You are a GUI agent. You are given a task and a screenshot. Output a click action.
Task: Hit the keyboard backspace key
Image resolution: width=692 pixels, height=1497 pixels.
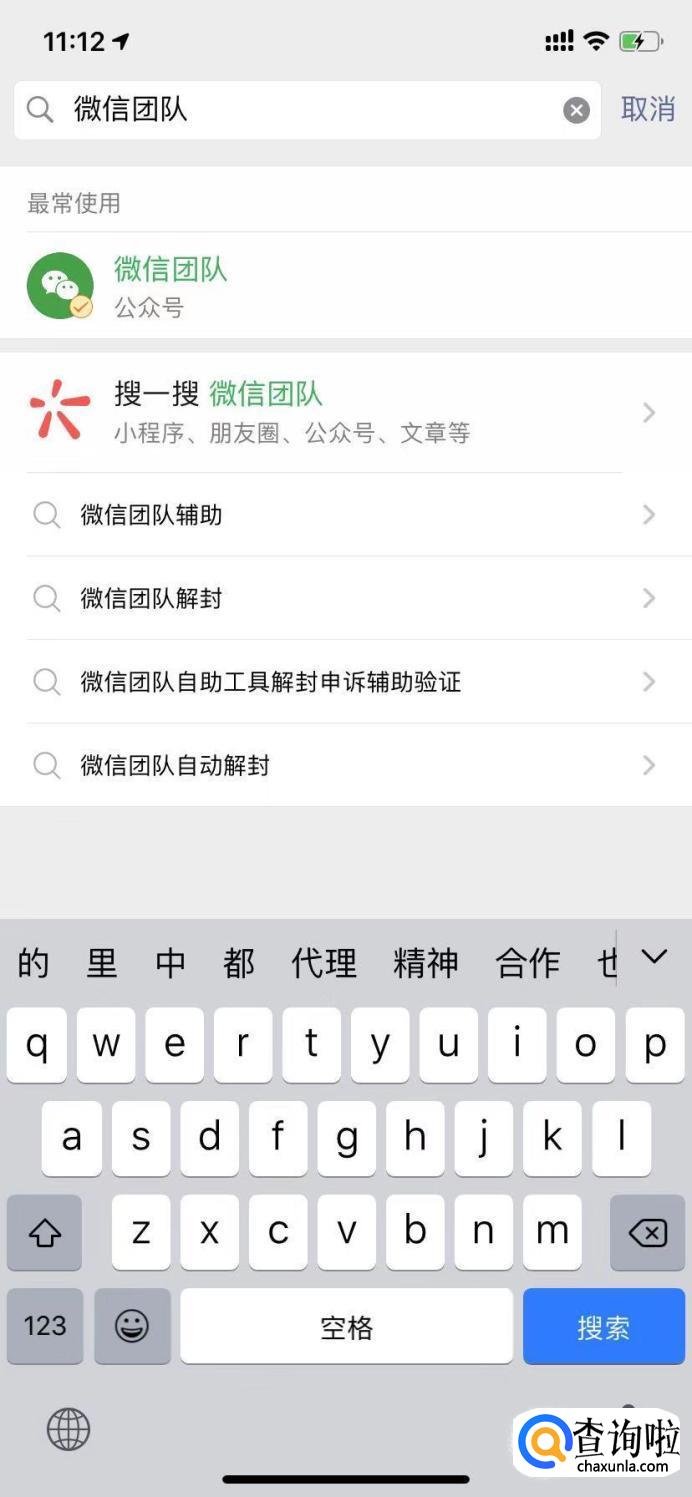point(648,1233)
